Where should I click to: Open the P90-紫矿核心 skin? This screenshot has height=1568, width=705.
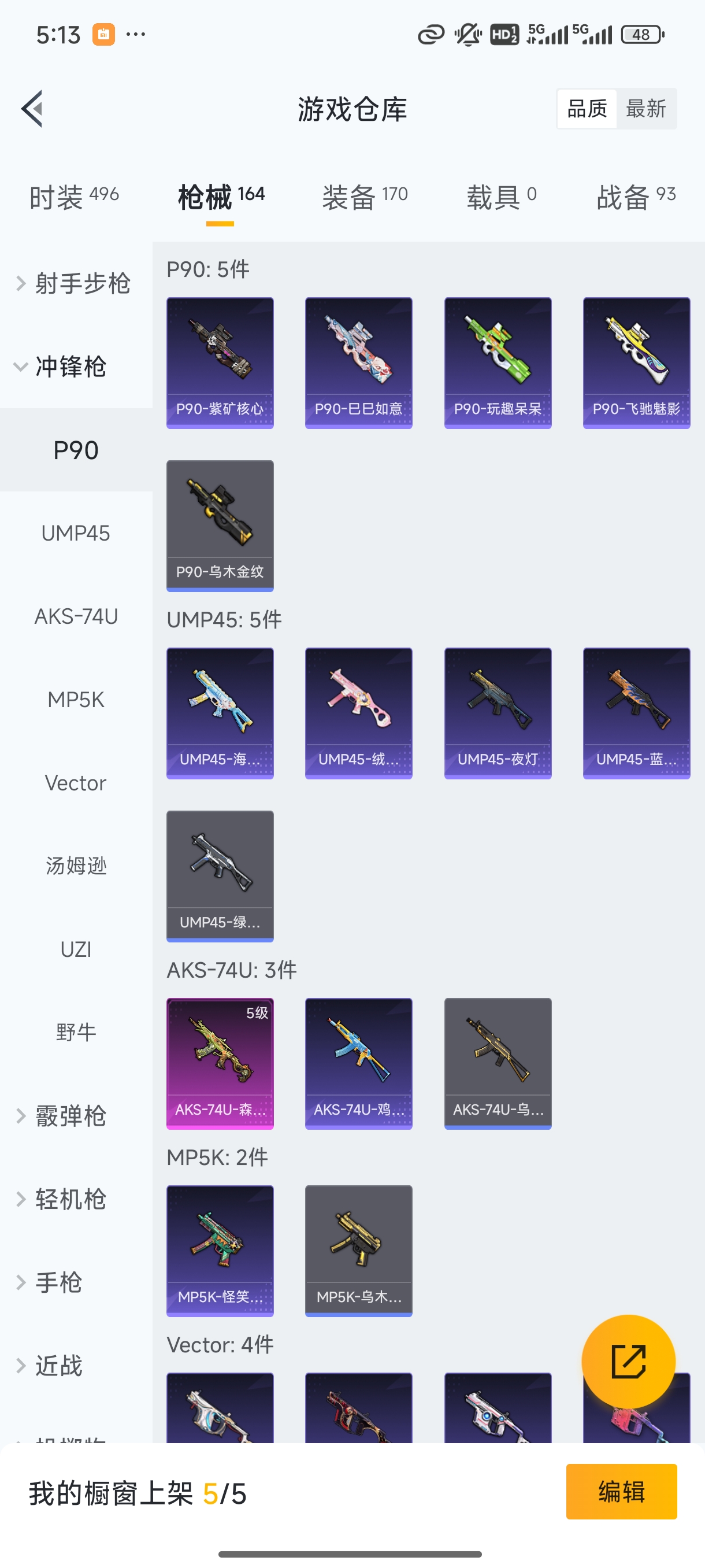(220, 363)
